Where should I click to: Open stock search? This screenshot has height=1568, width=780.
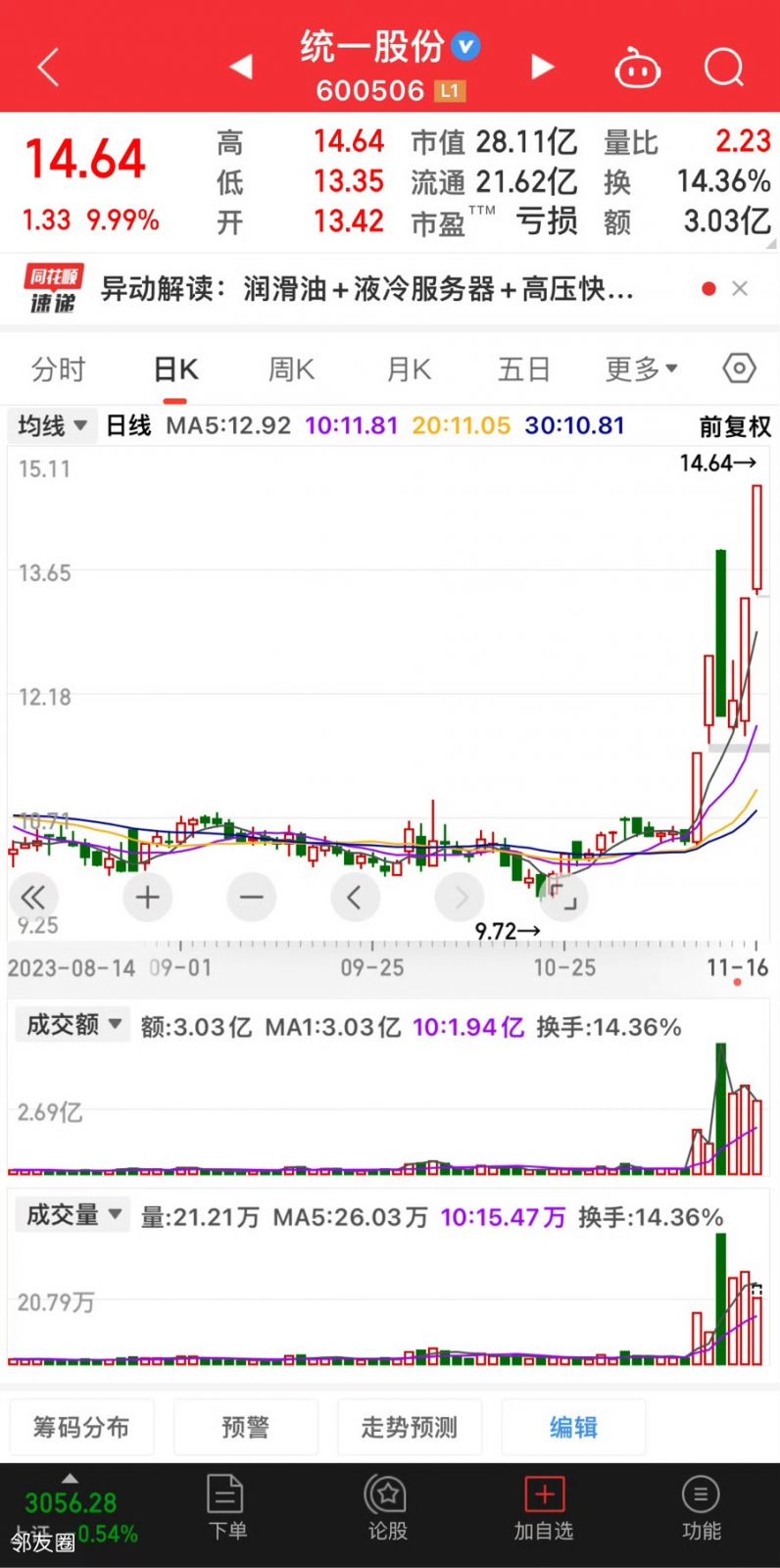point(724,68)
